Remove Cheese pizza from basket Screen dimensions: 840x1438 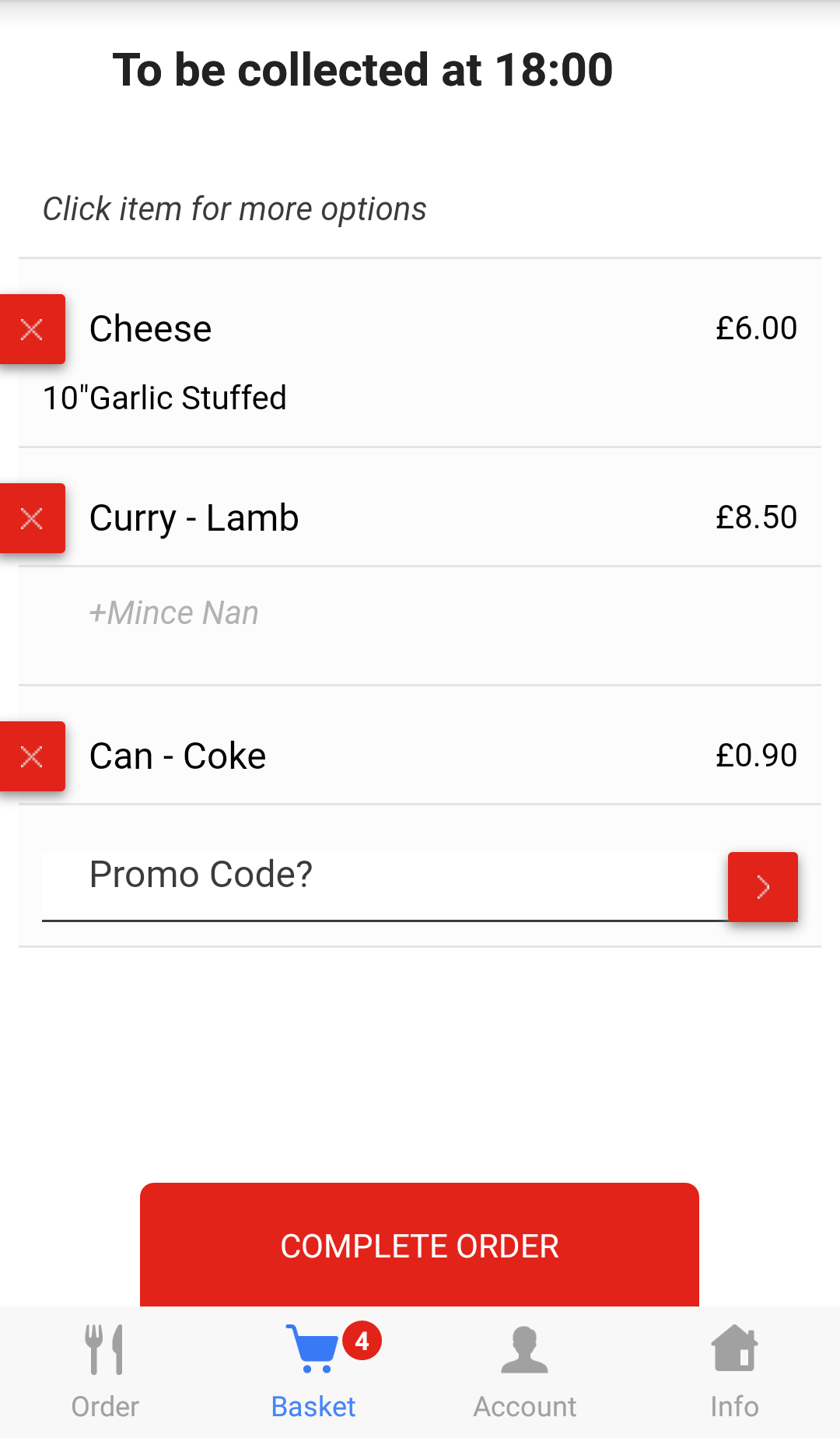[32, 329]
